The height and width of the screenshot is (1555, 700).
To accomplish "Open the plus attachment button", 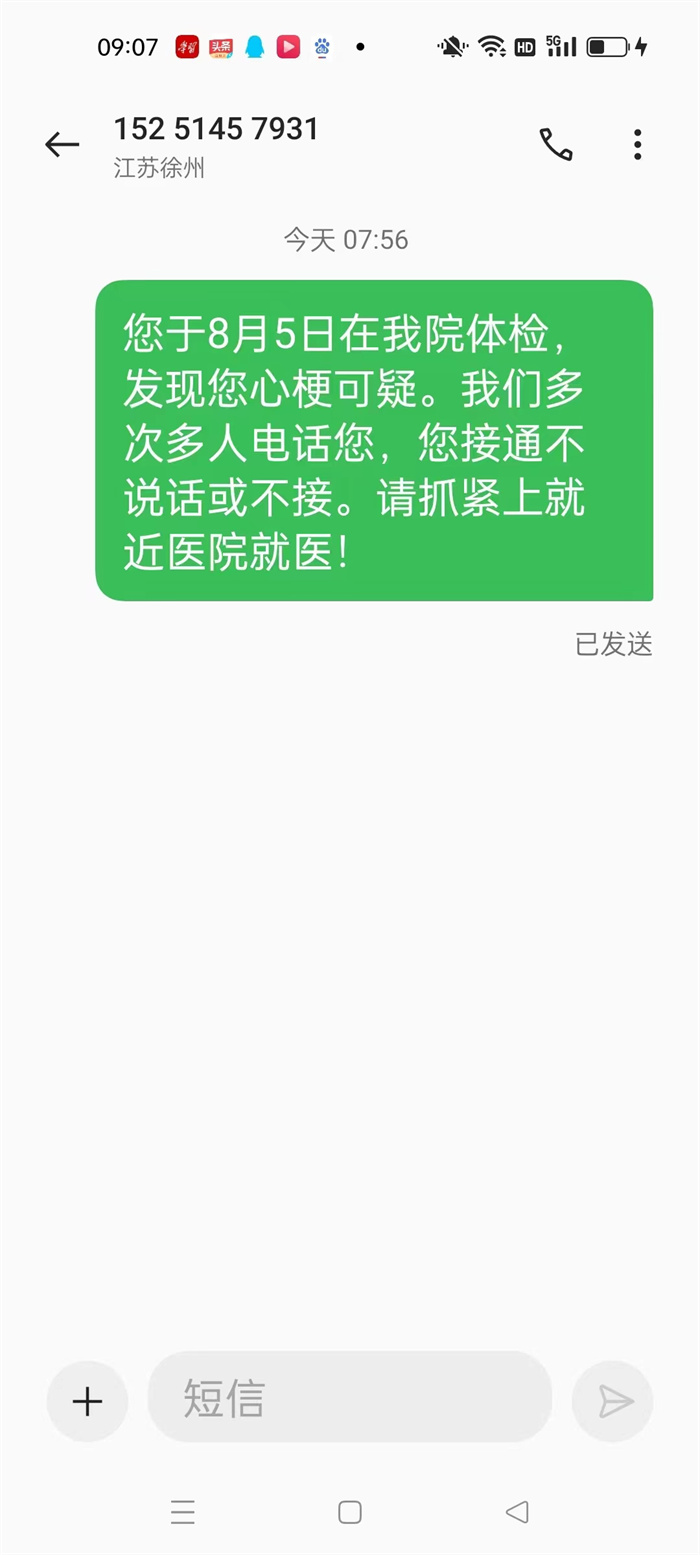I will click(x=87, y=1401).
